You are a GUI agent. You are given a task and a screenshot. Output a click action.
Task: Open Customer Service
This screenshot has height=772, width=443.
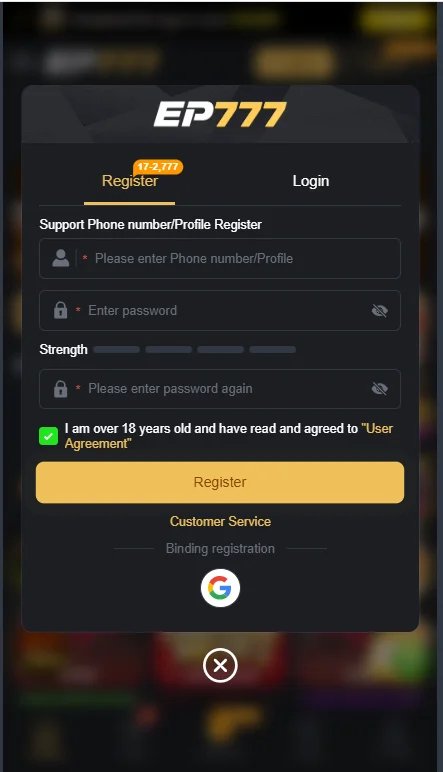pyautogui.click(x=220, y=521)
